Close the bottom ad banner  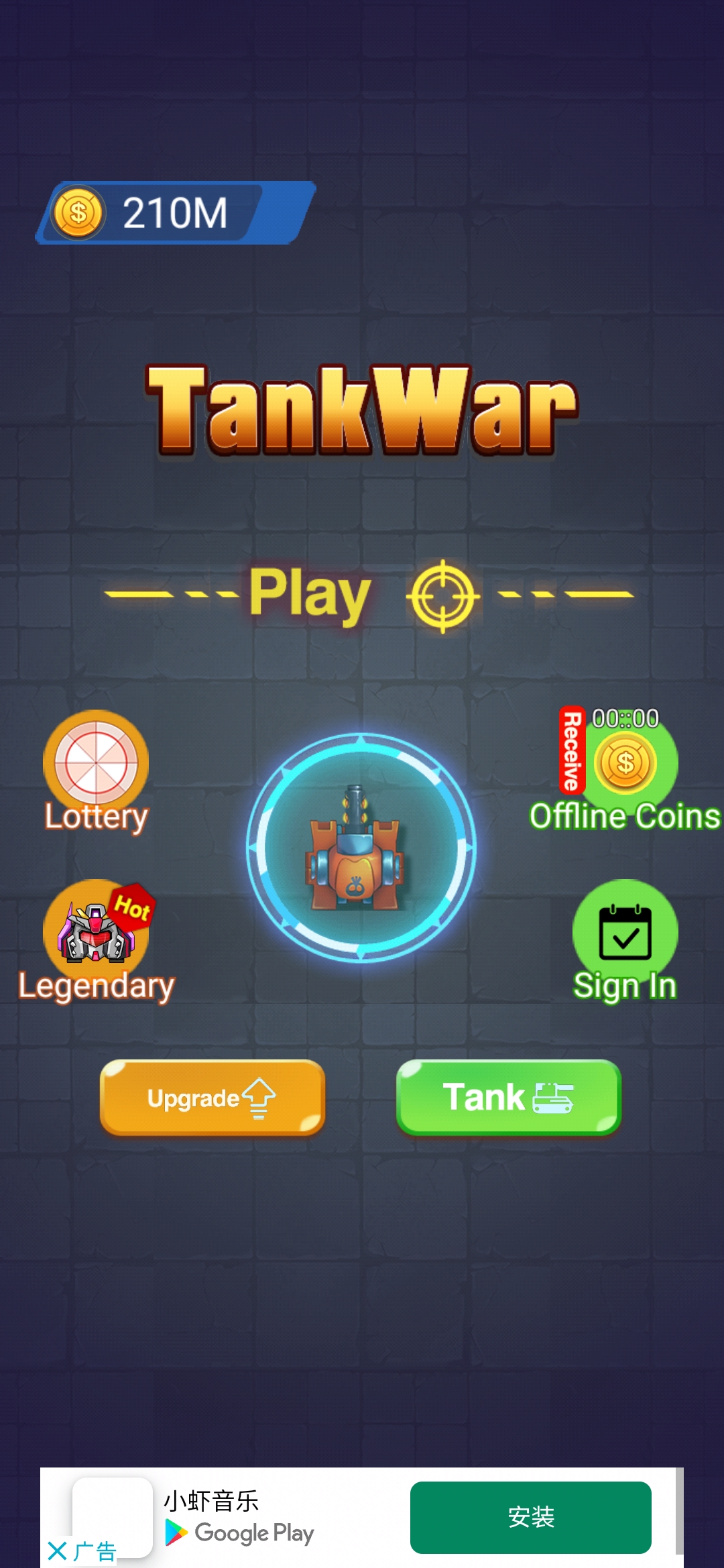pos(58,1551)
